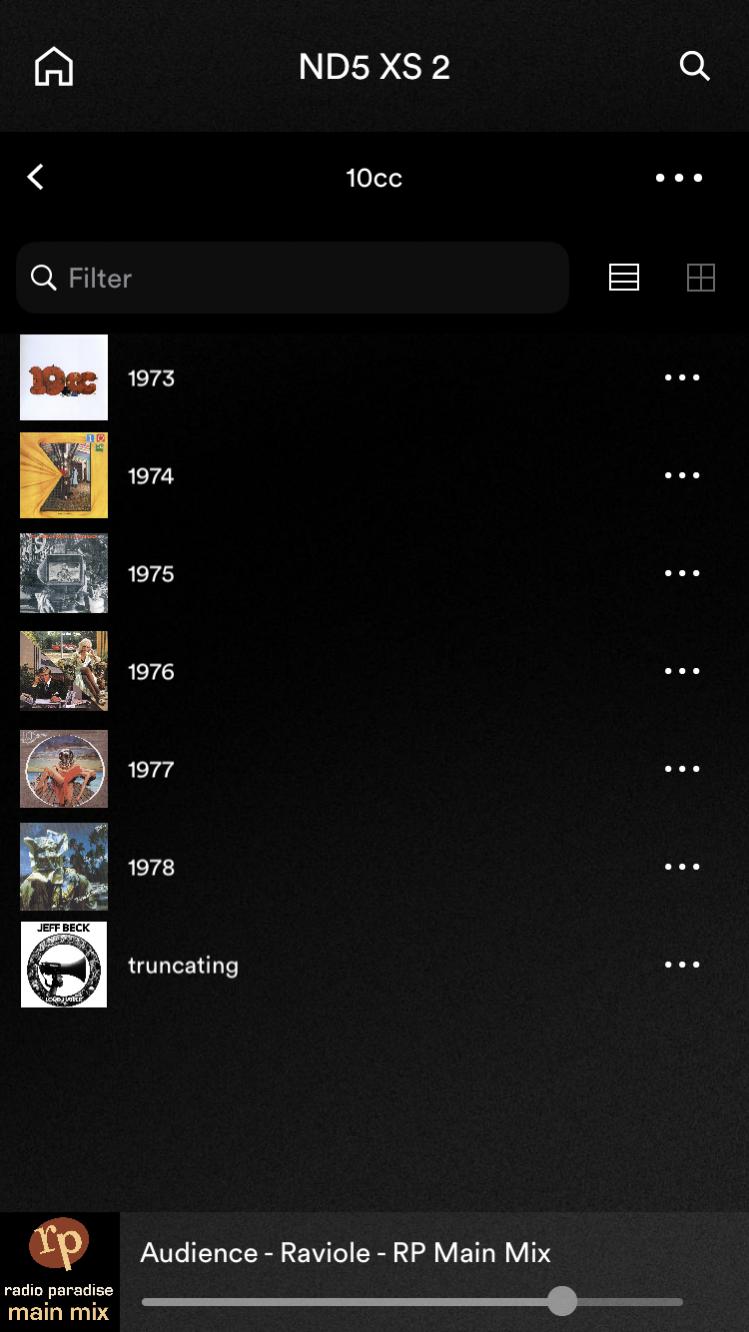The height and width of the screenshot is (1332, 749).
Task: Open options for truncating row
Action: [682, 965]
